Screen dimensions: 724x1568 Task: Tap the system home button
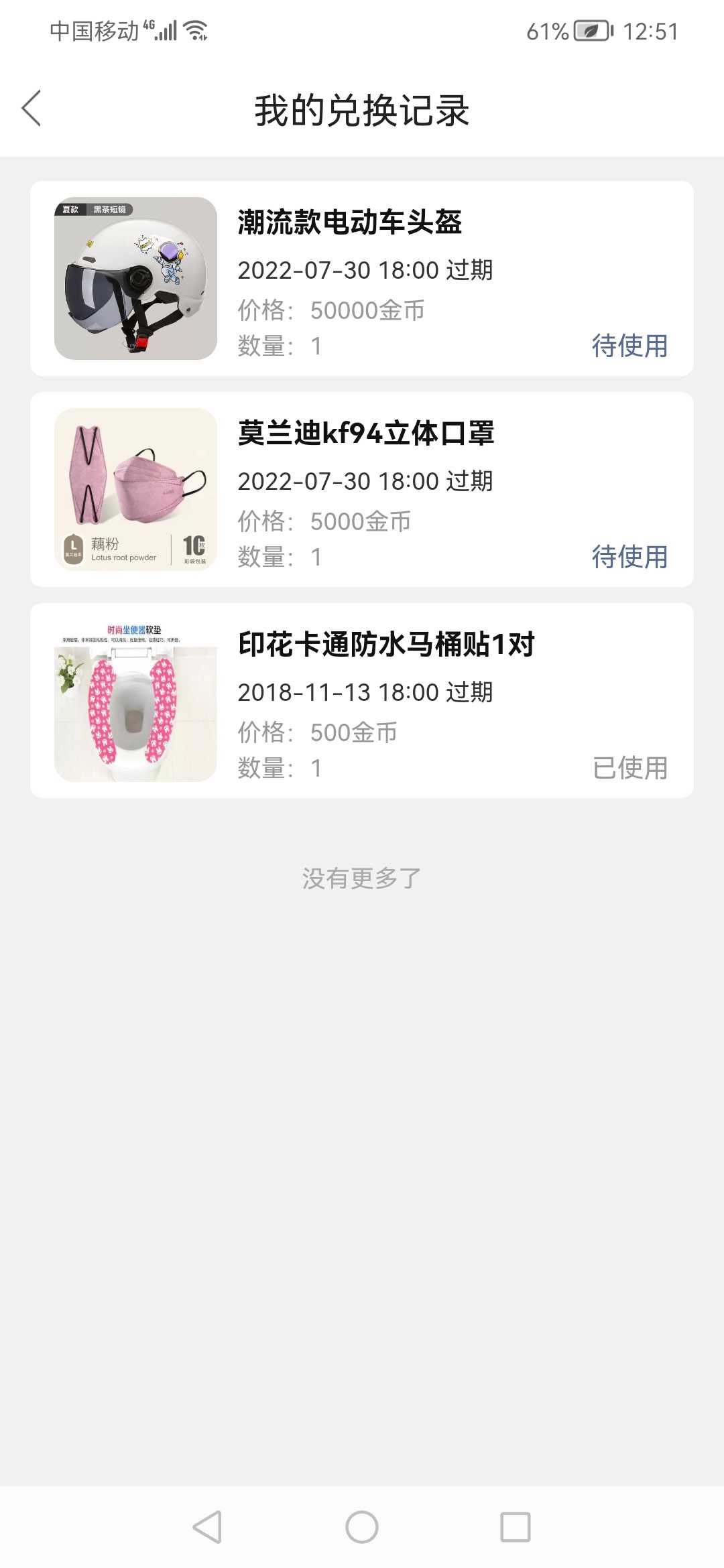coord(362,1527)
